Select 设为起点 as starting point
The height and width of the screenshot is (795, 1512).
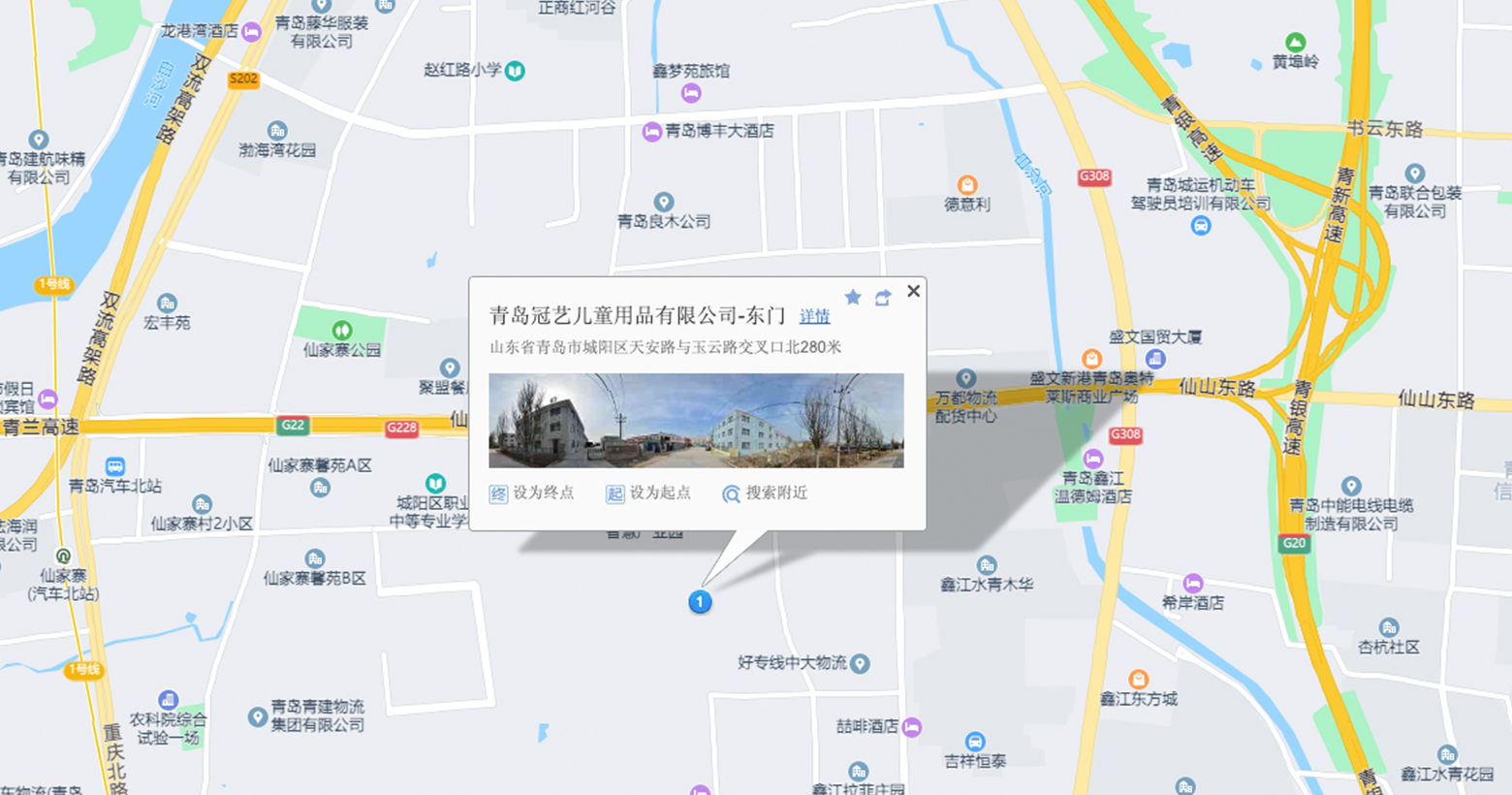point(648,493)
